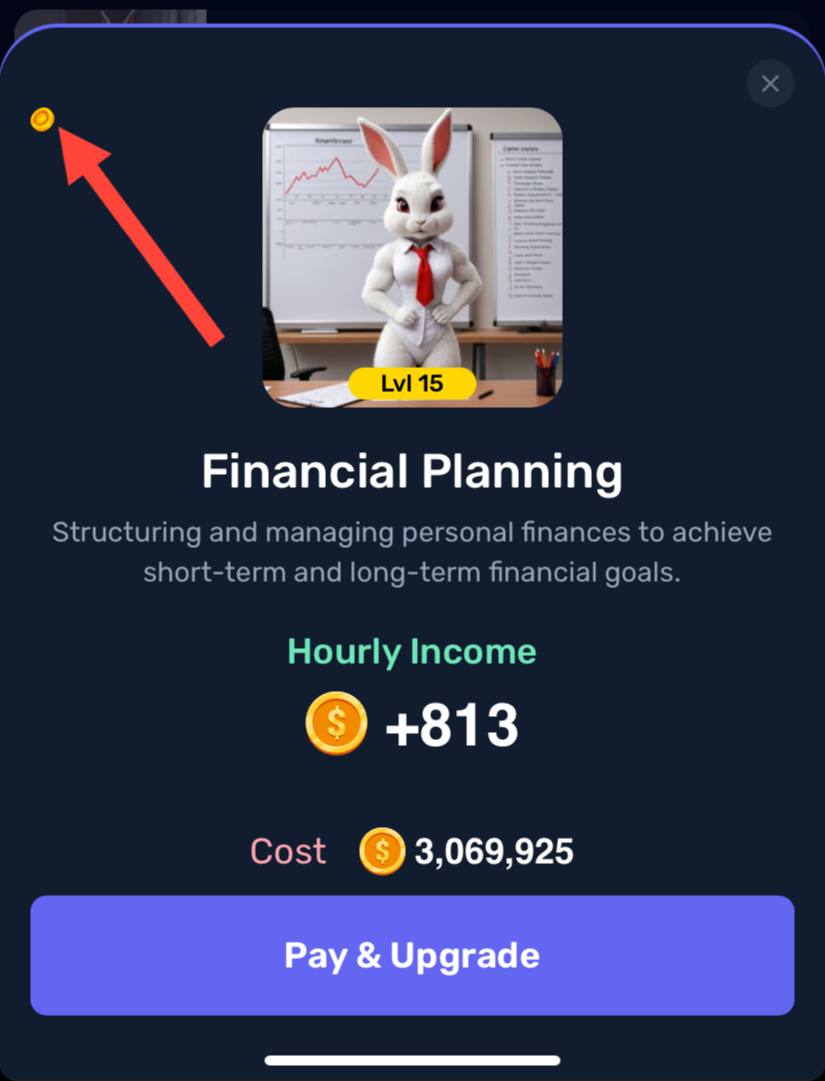Close the Financial Planning dialog
825x1081 pixels.
770,84
